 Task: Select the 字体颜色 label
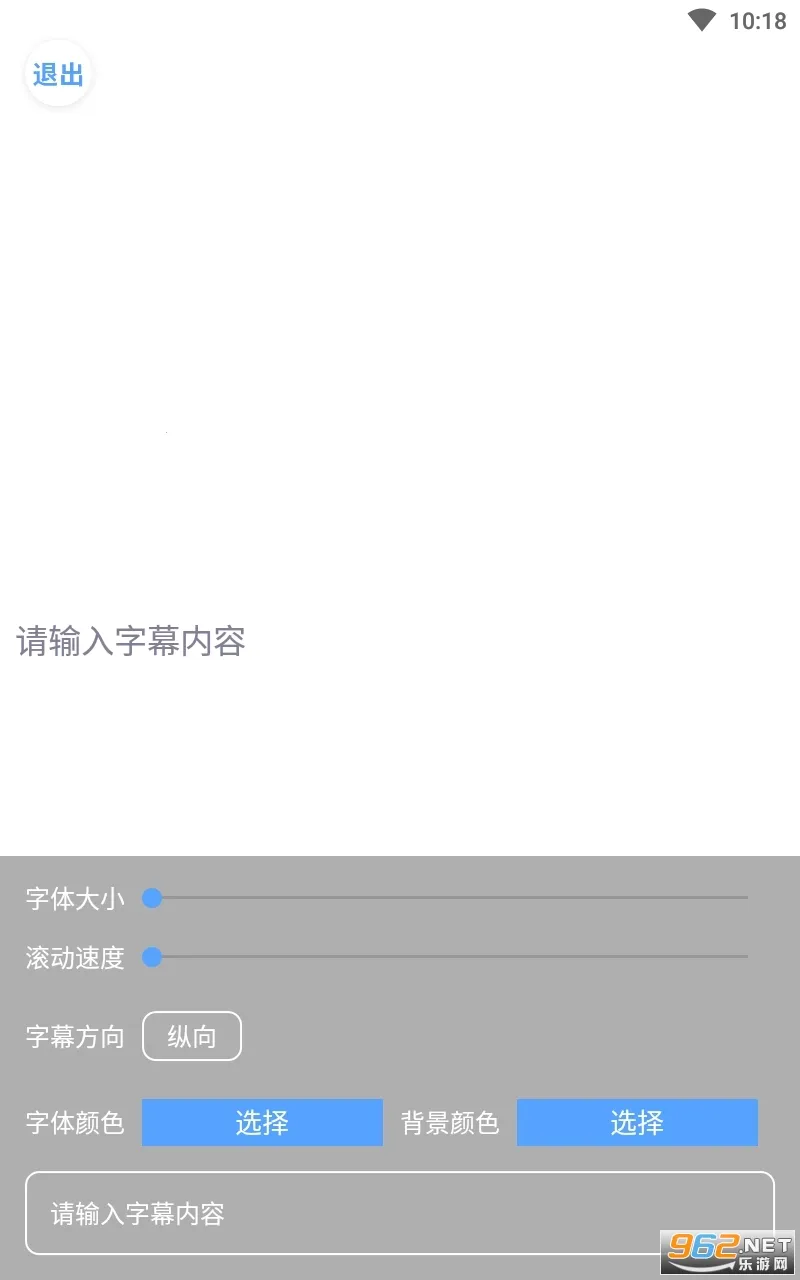pos(74,1123)
